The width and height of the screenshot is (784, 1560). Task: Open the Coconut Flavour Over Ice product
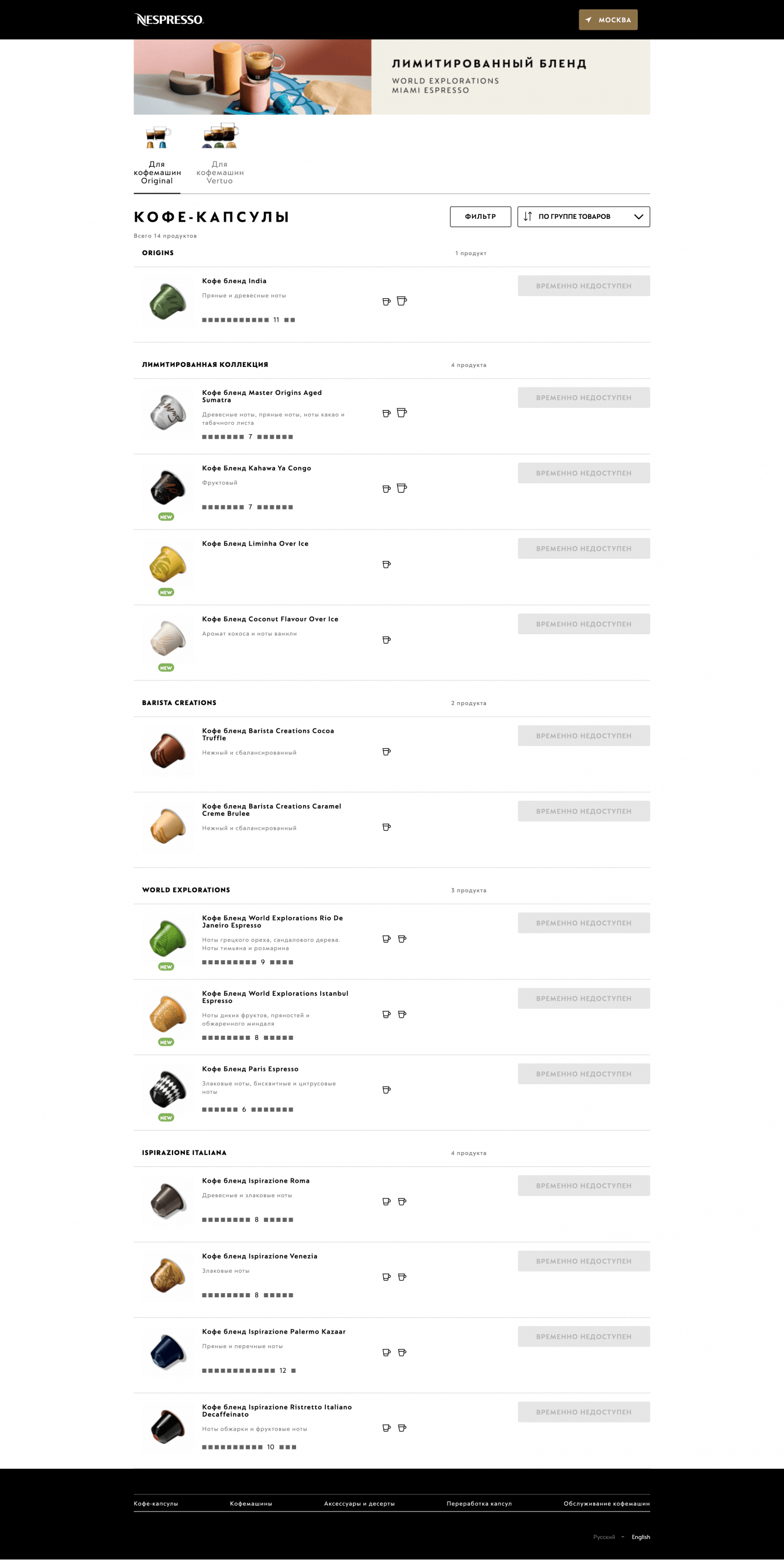point(270,619)
